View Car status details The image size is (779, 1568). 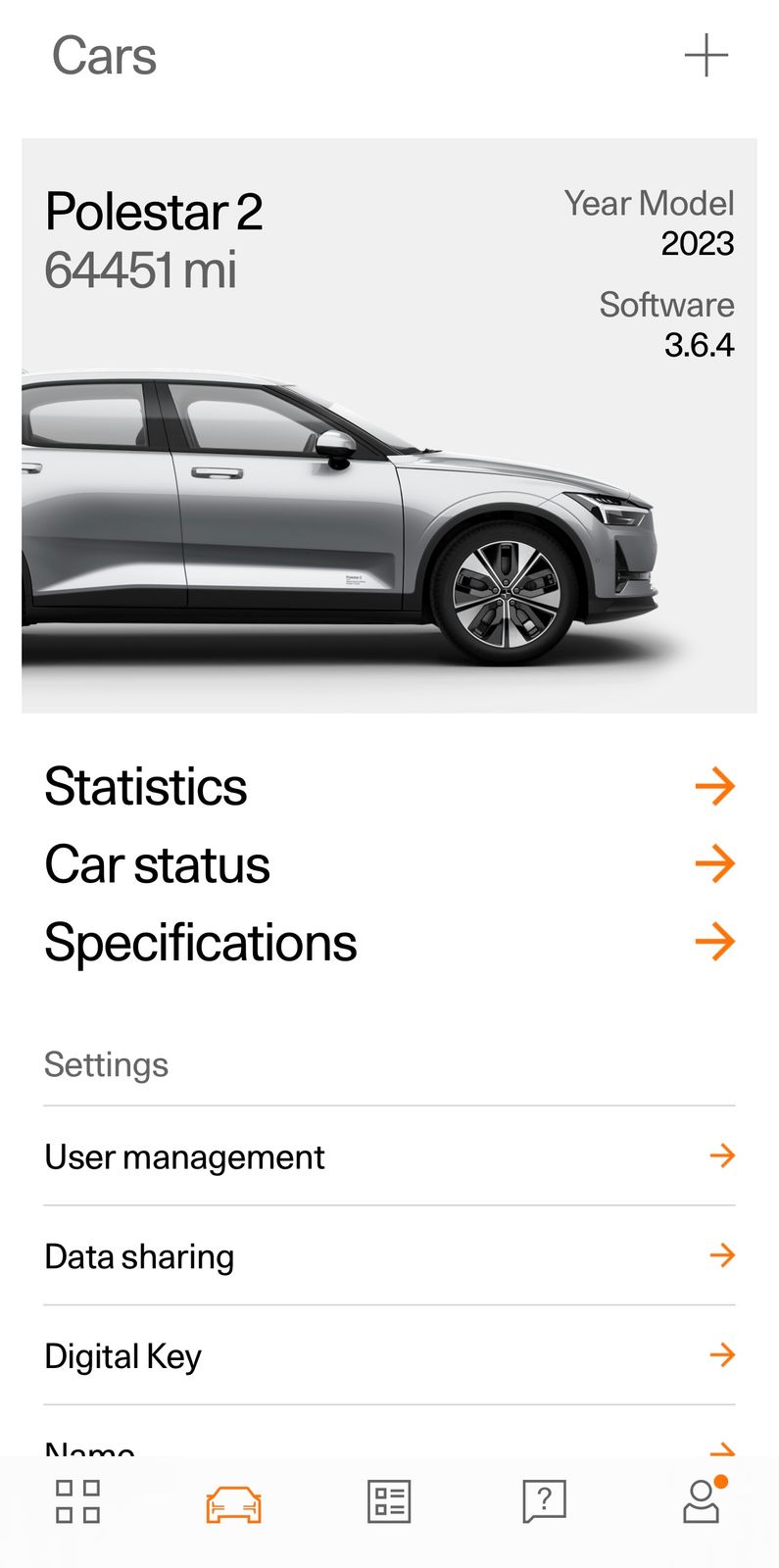point(389,864)
